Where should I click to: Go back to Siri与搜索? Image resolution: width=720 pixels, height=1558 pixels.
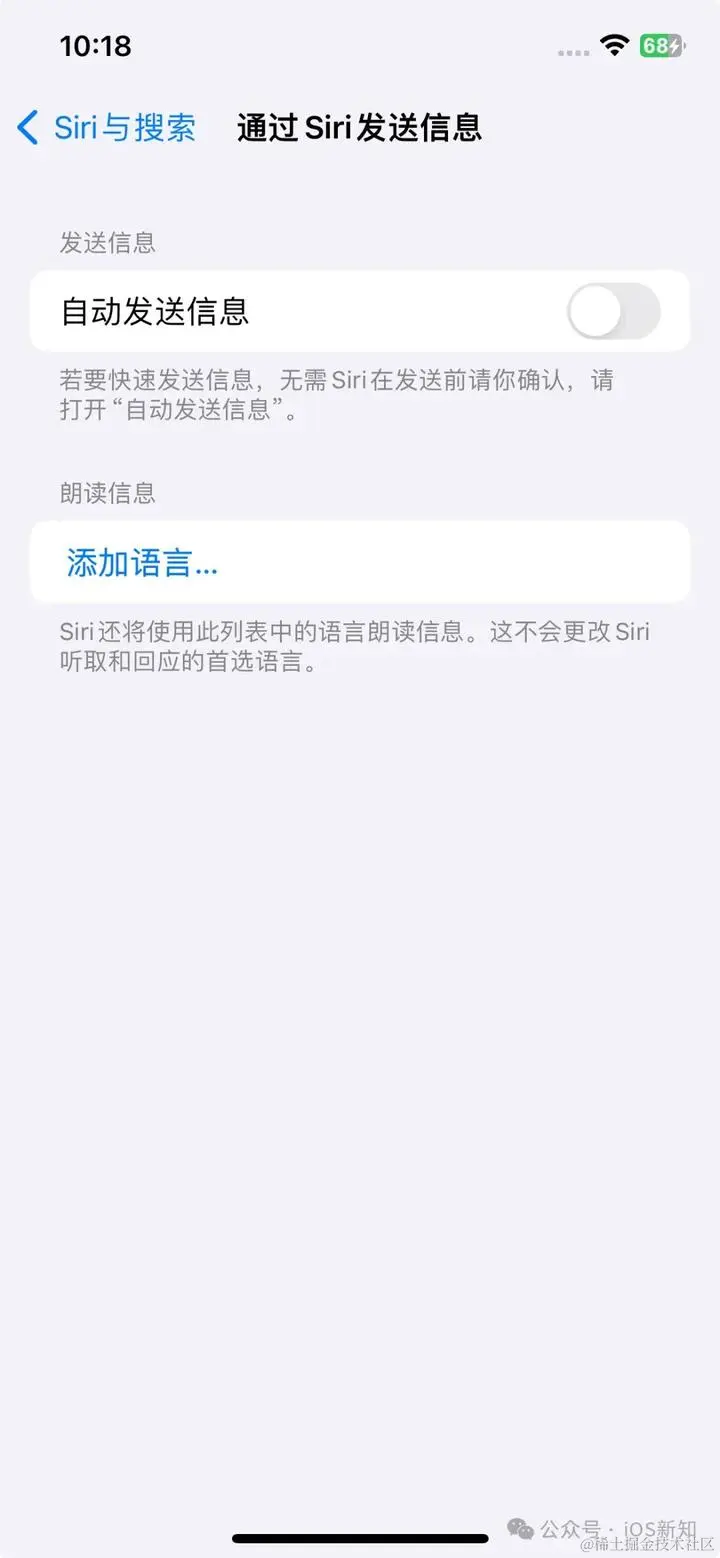click(x=106, y=128)
